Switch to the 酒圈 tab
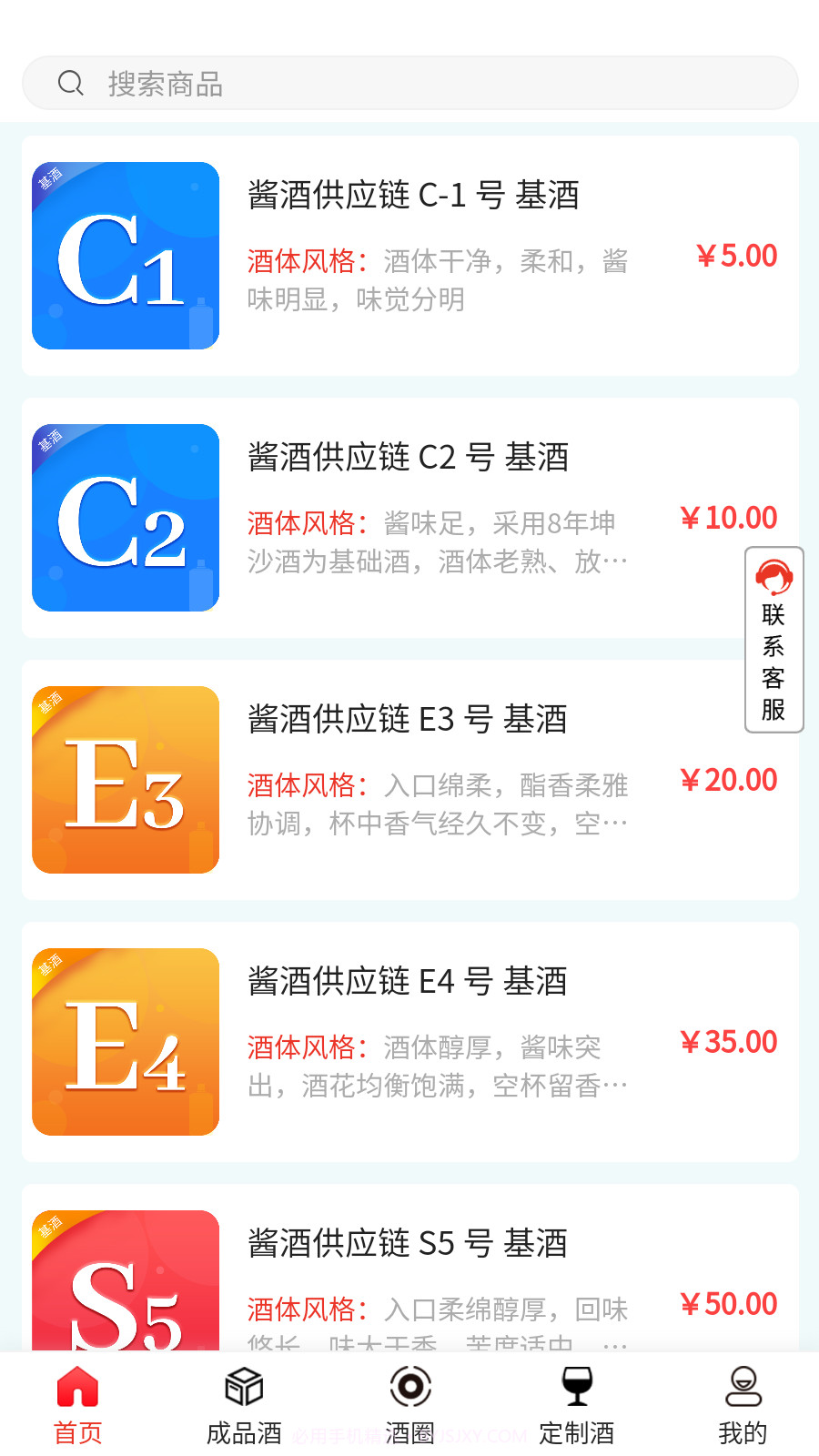The height and width of the screenshot is (1456, 819). pyautogui.click(x=411, y=1406)
